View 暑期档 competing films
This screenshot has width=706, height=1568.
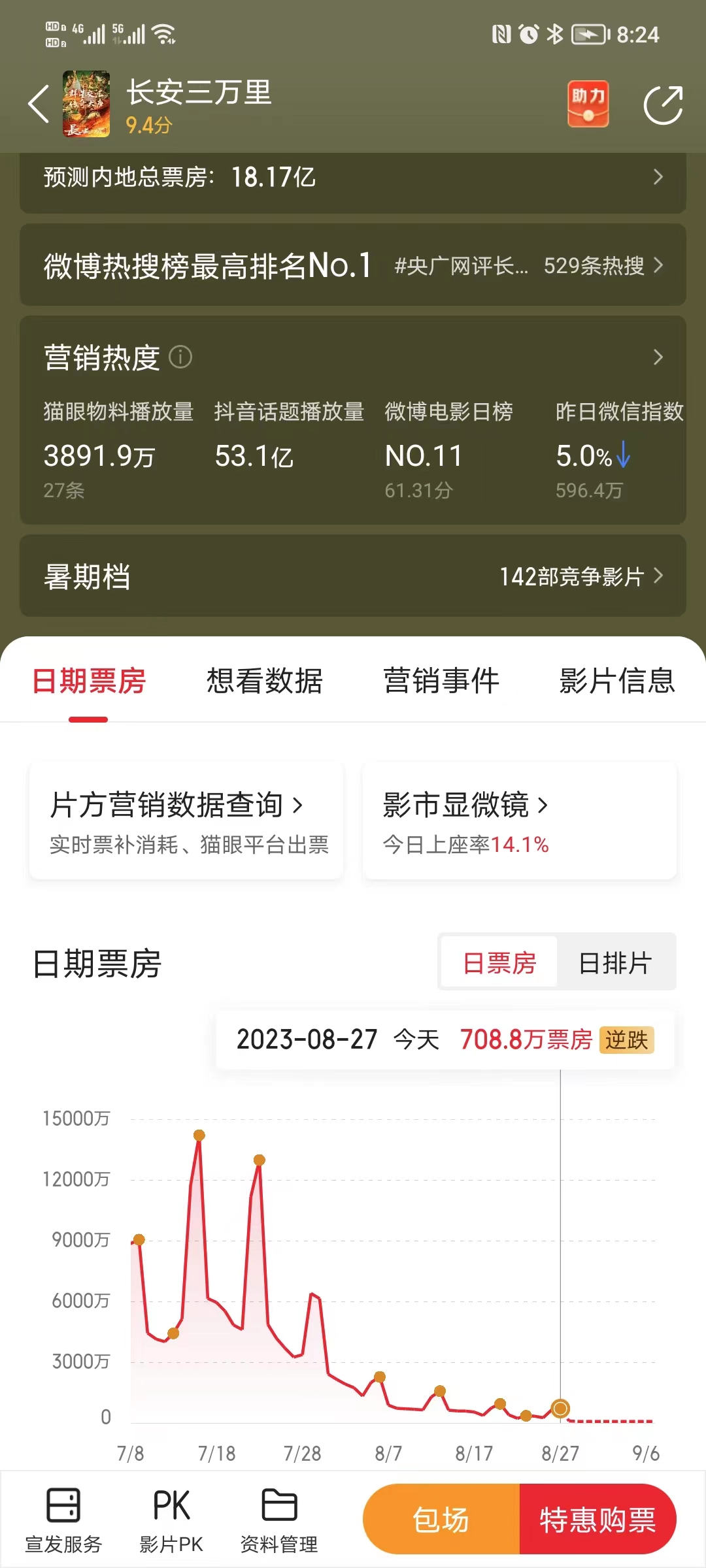[353, 576]
